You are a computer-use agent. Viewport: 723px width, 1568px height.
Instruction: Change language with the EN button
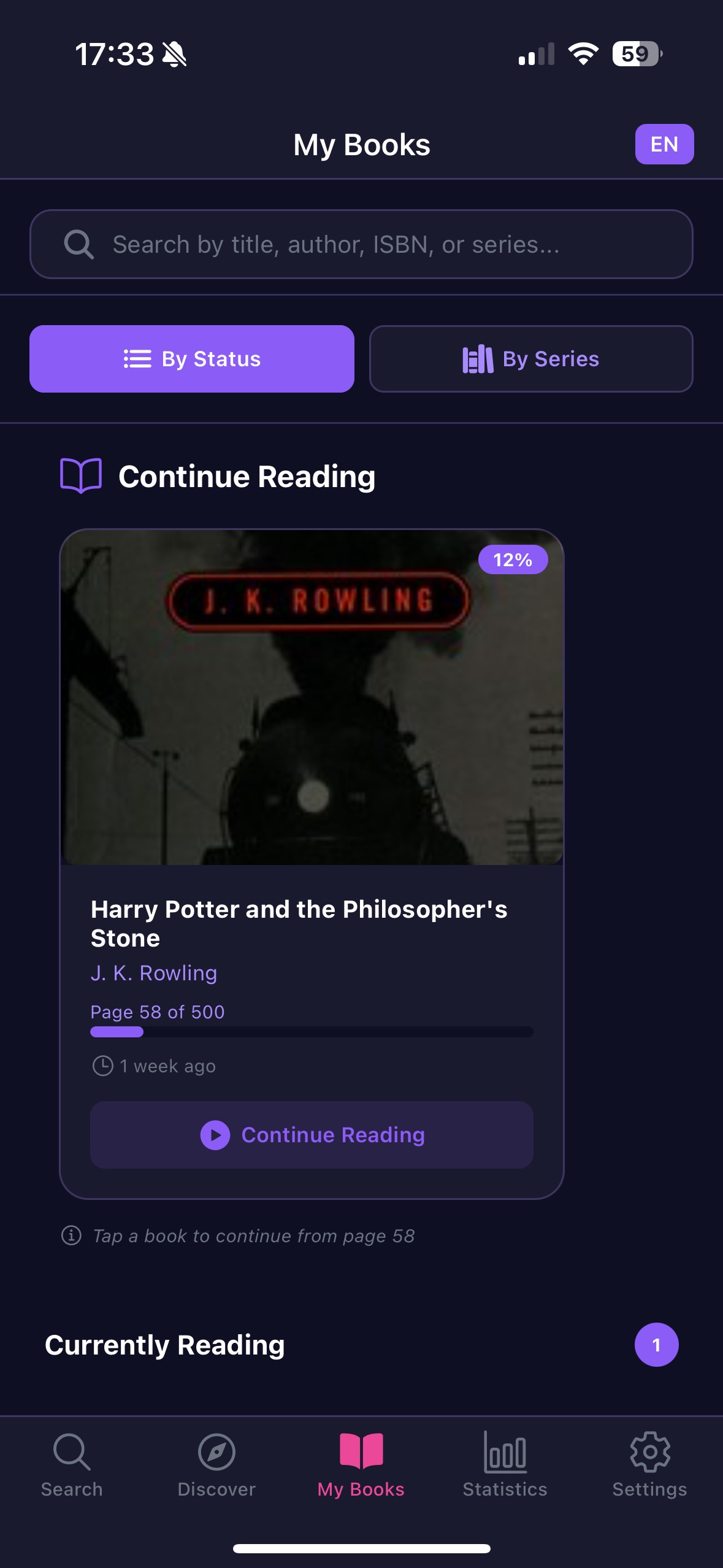click(x=664, y=144)
